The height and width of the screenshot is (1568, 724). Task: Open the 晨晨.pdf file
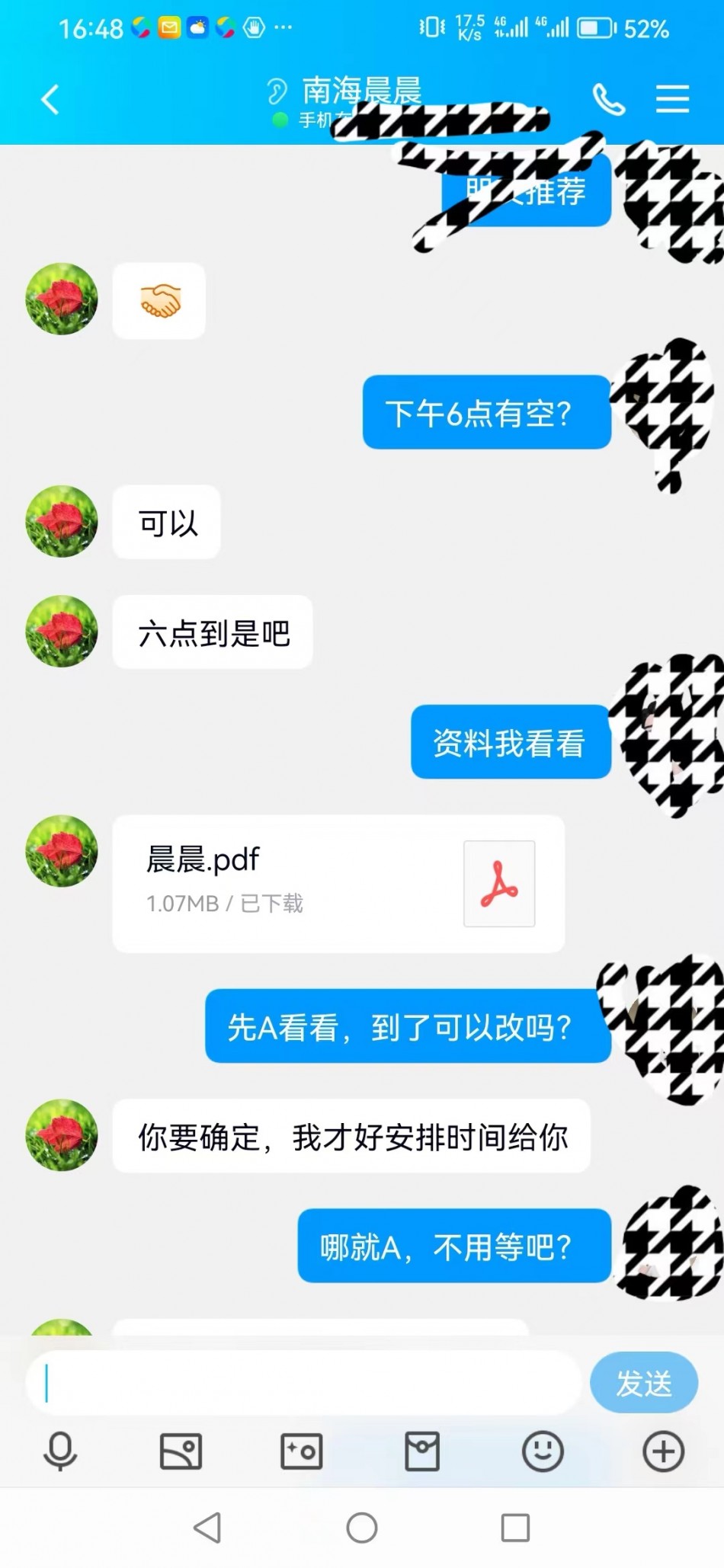338,883
